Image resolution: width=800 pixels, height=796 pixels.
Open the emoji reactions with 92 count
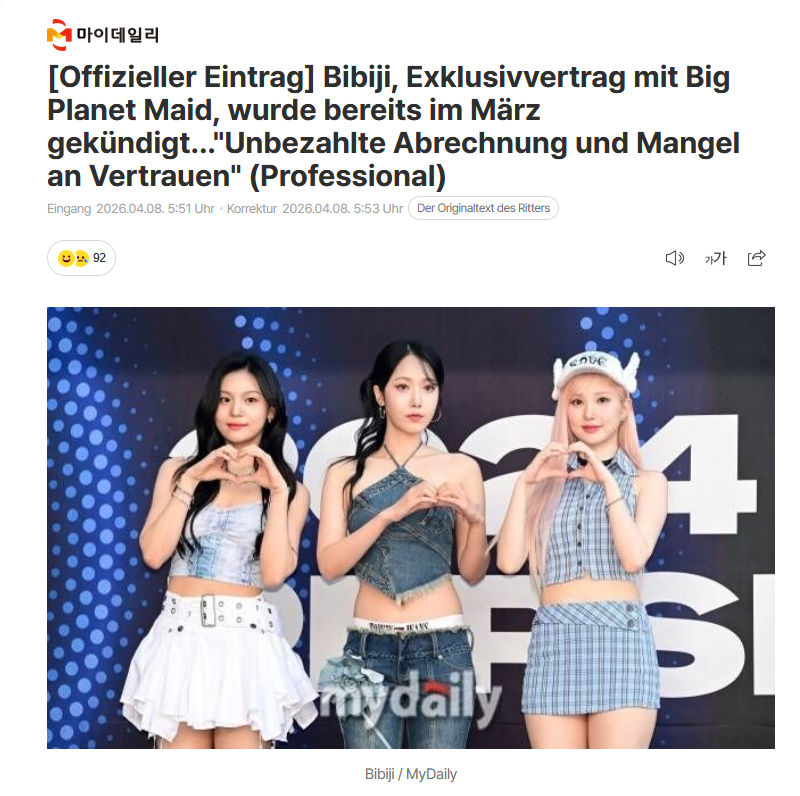point(81,258)
